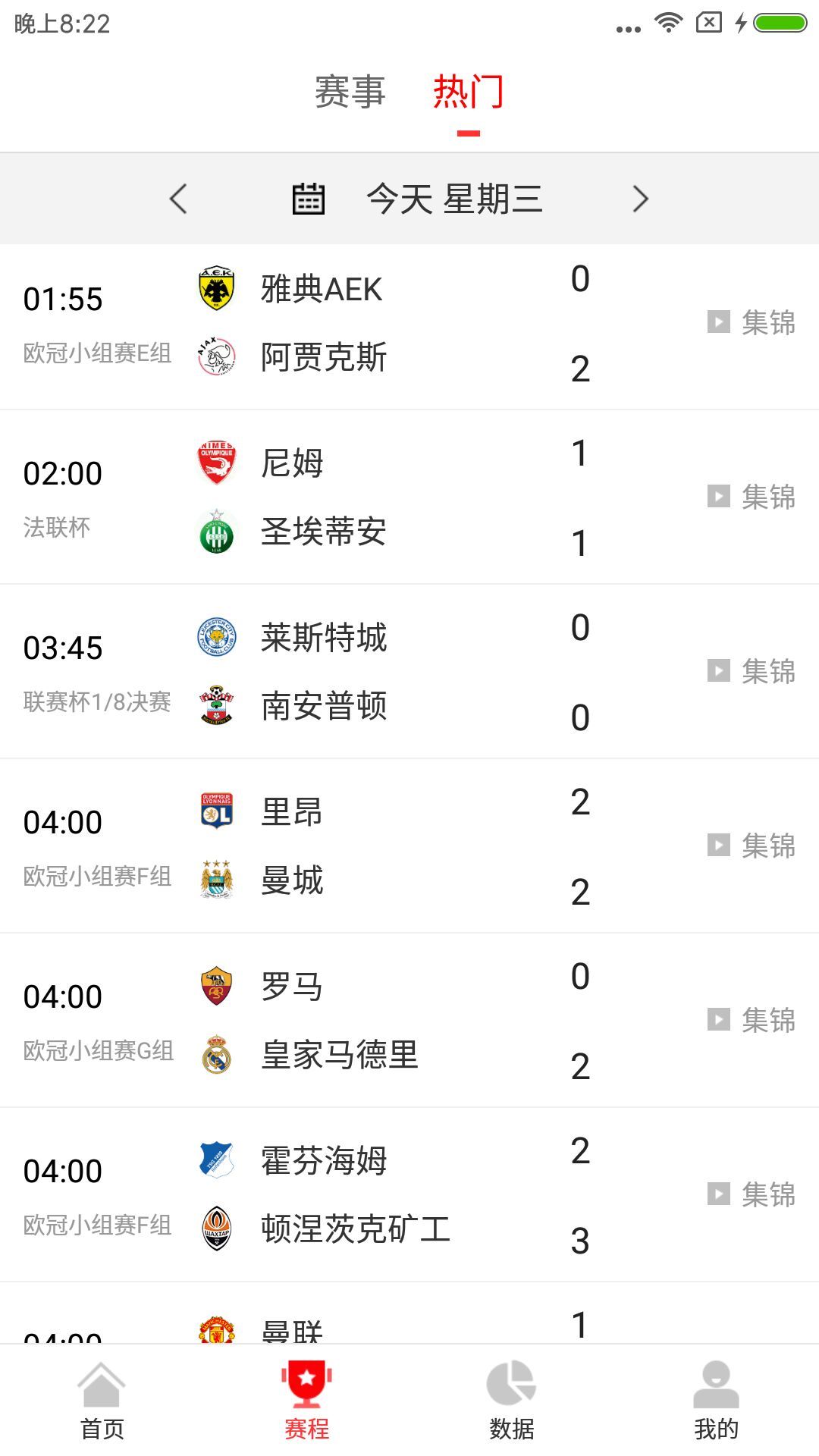Watch 集锦 for 罗马 vs 皇家马德里
819x1456 pixels.
click(752, 1020)
